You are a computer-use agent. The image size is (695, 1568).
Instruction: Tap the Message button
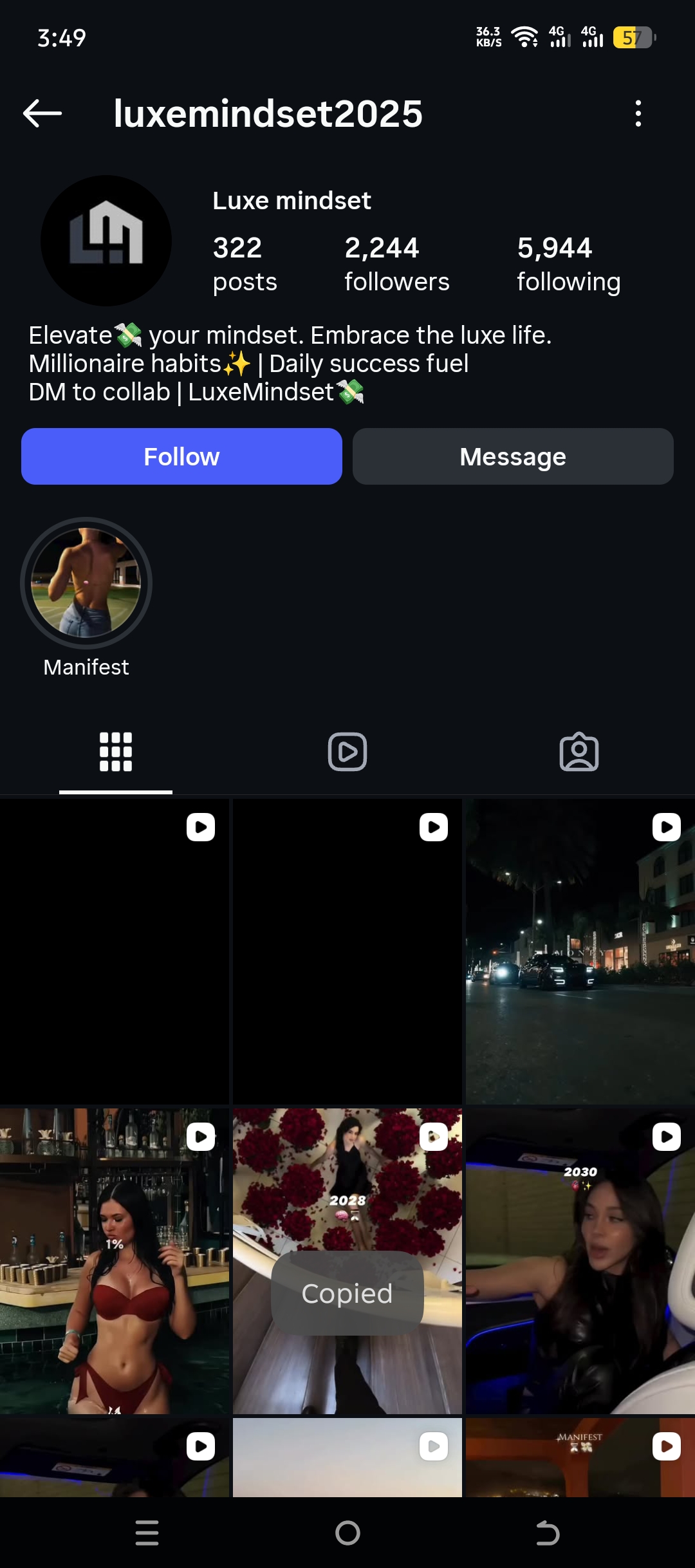click(x=513, y=456)
